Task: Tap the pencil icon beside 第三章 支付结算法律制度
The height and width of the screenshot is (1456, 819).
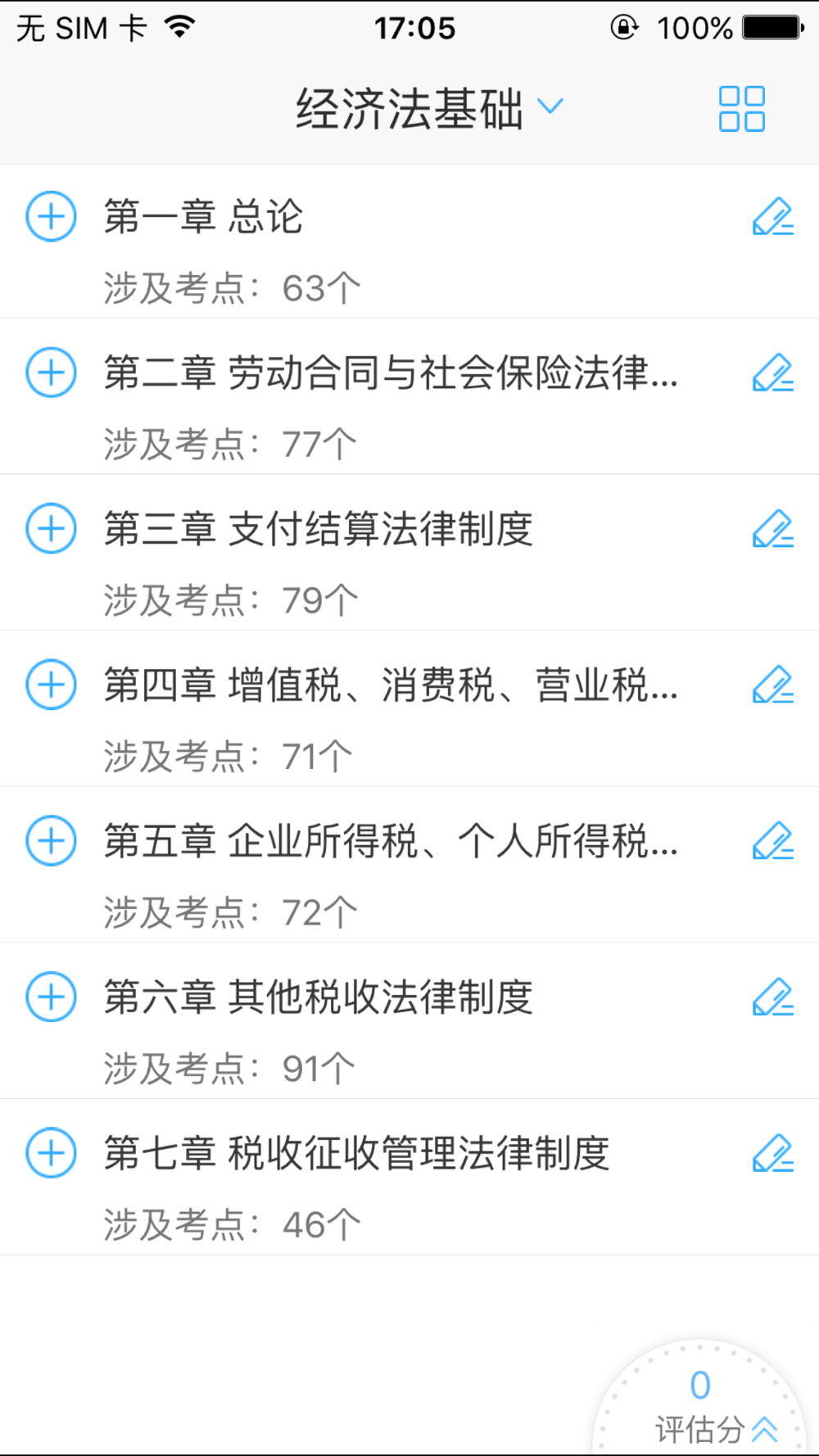Action: point(772,529)
